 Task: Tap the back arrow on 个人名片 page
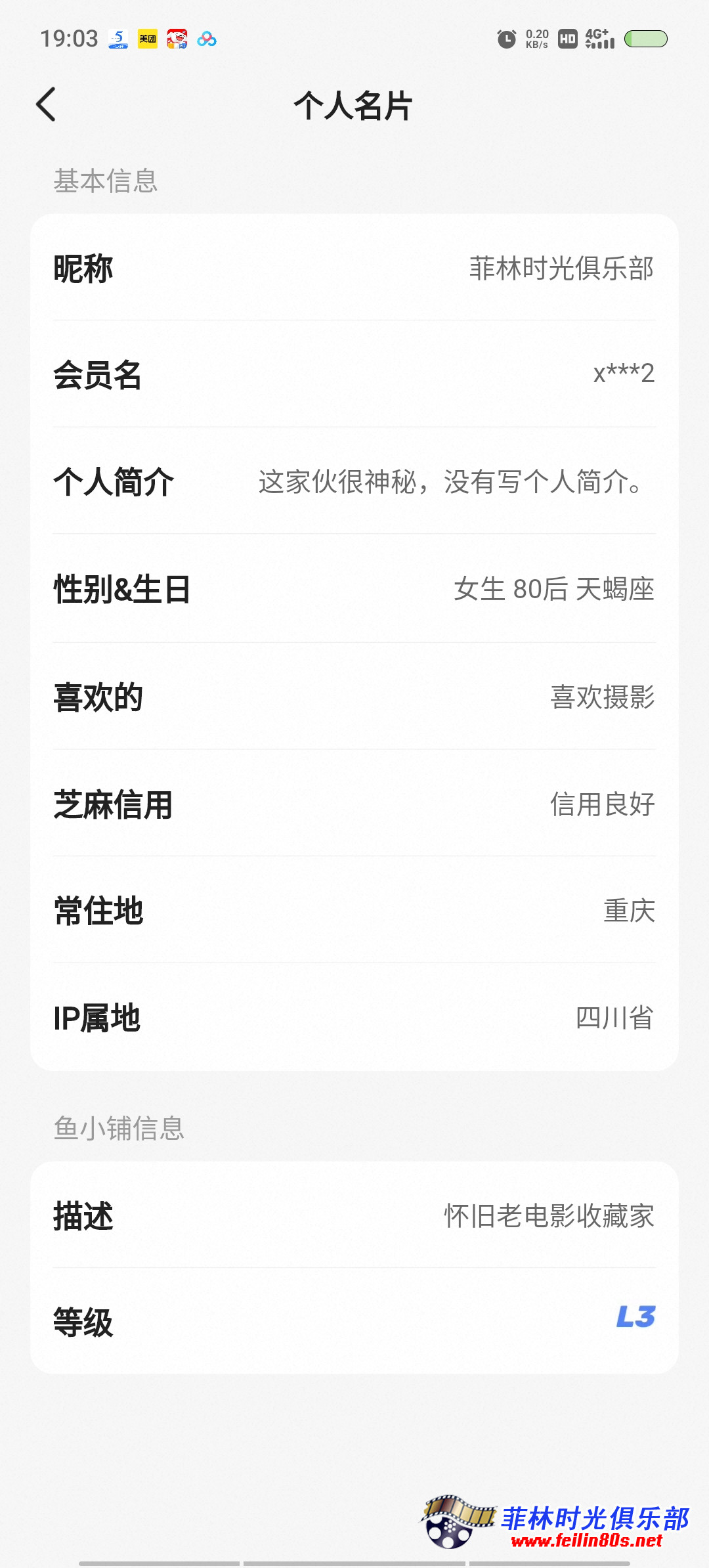tap(46, 105)
